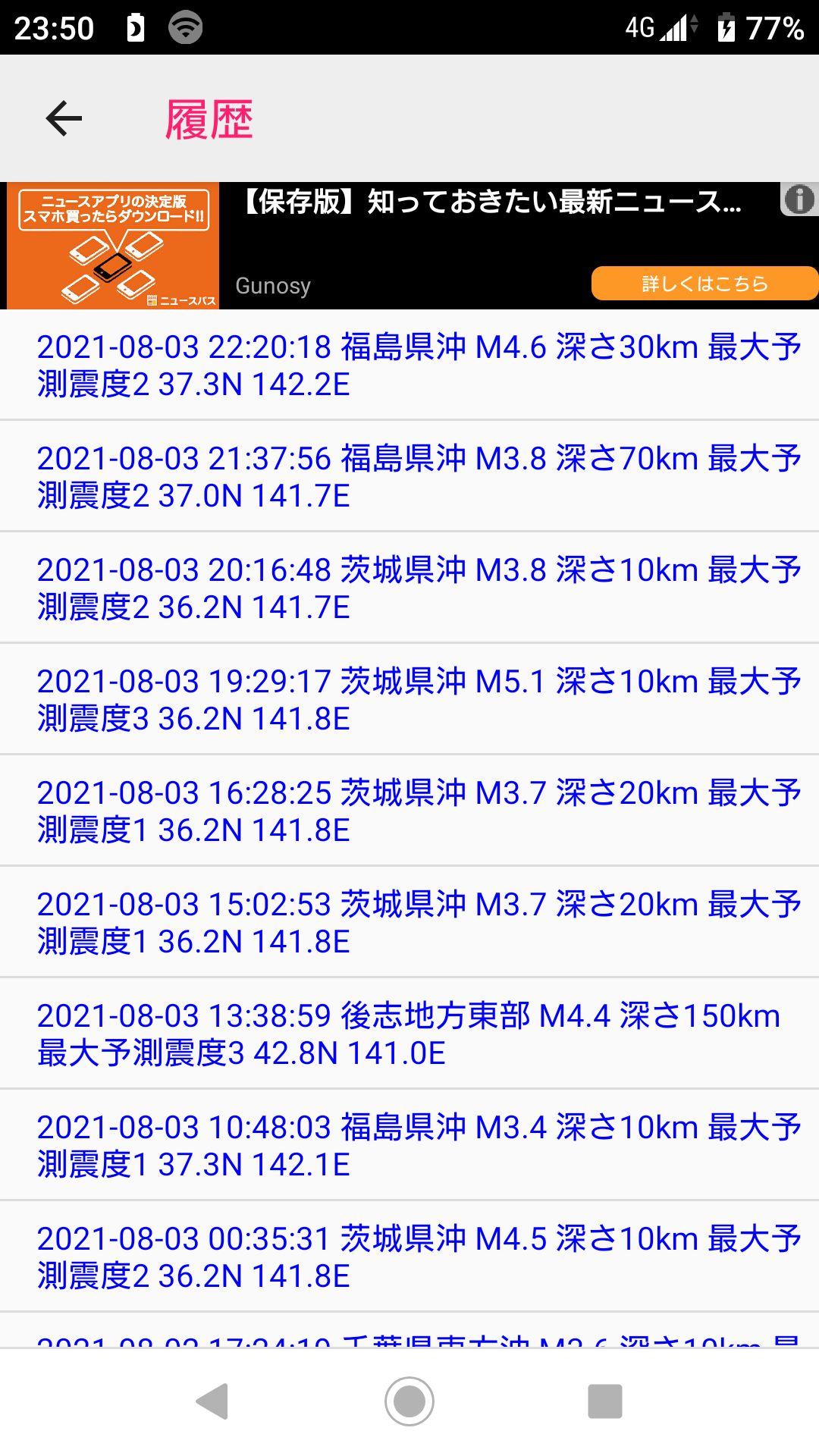
Task: Go back using the app bar arrow
Action: [64, 118]
